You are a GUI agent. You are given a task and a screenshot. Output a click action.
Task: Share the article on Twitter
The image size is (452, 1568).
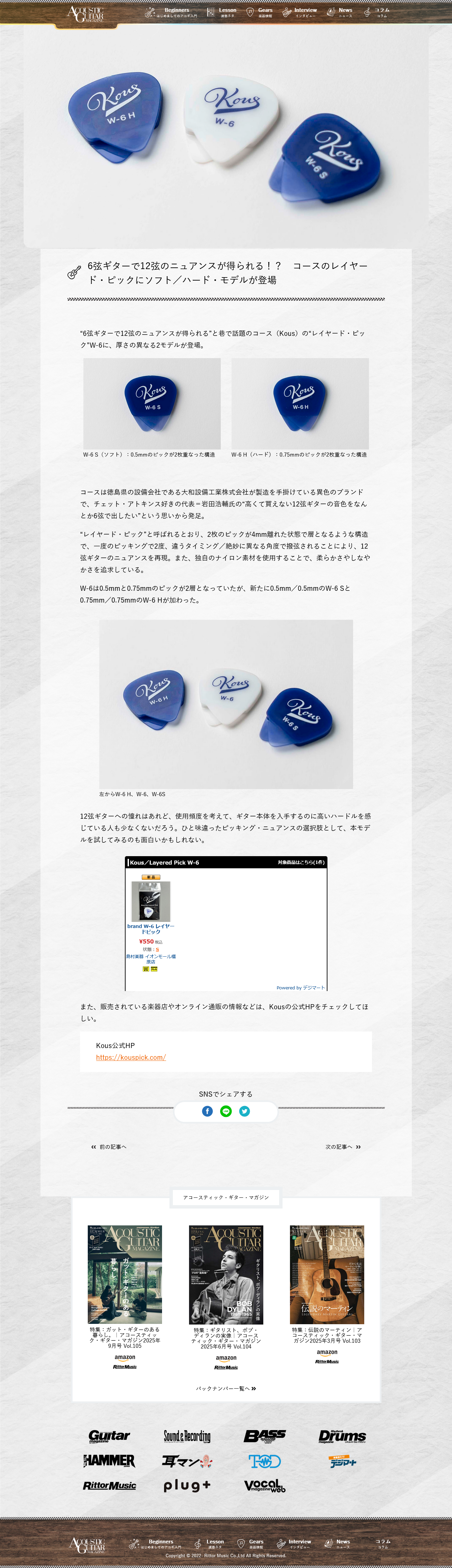click(x=244, y=1111)
